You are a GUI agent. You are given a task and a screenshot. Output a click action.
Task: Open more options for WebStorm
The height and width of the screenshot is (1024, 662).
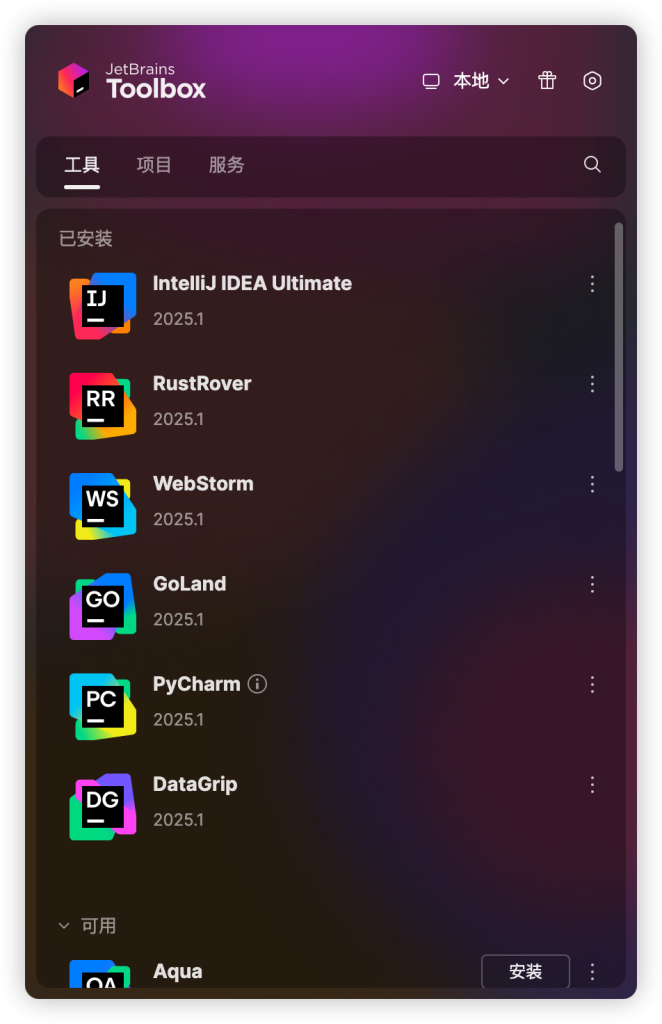pyautogui.click(x=592, y=484)
